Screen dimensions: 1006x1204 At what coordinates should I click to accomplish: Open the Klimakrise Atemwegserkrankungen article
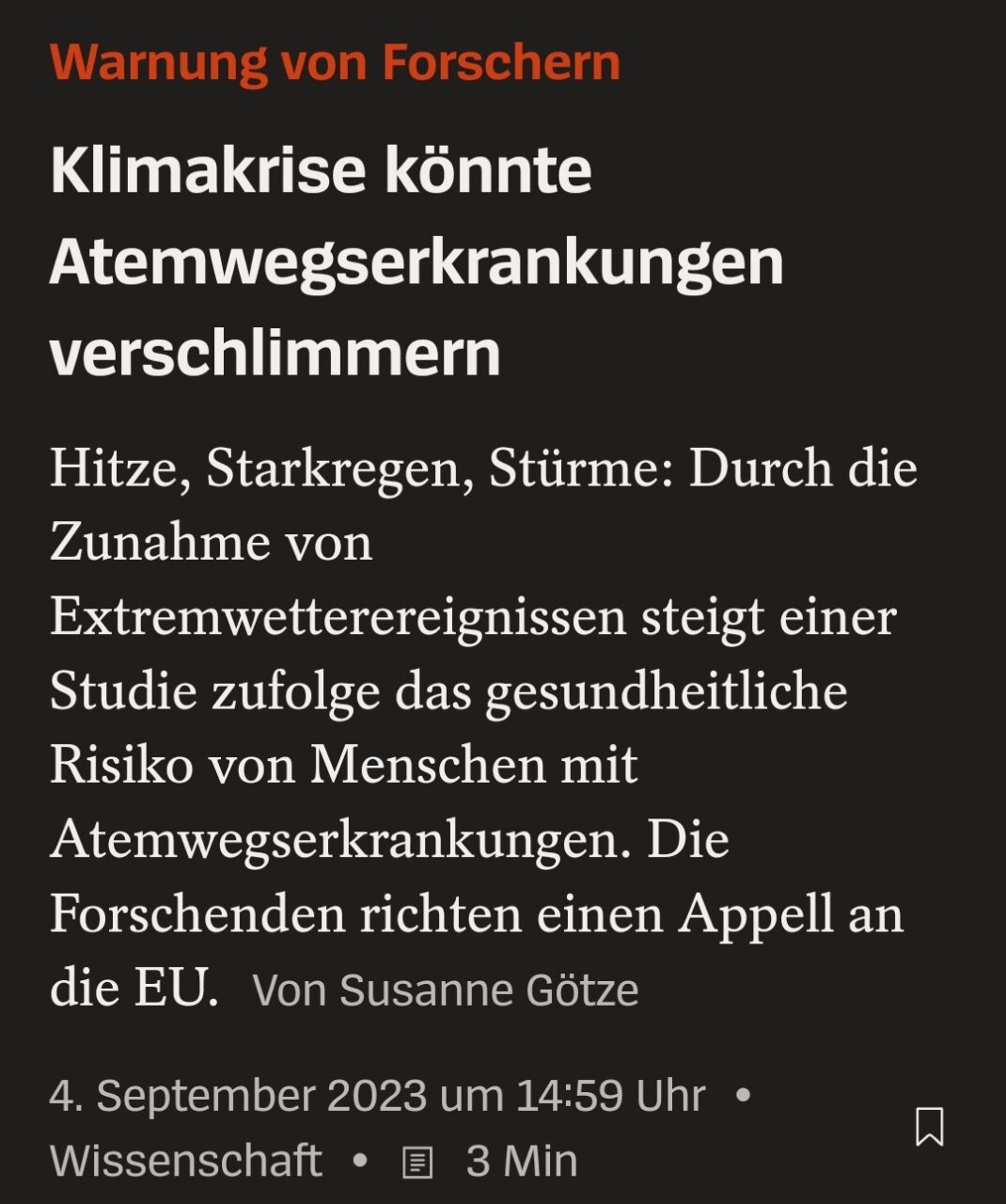tap(416, 261)
